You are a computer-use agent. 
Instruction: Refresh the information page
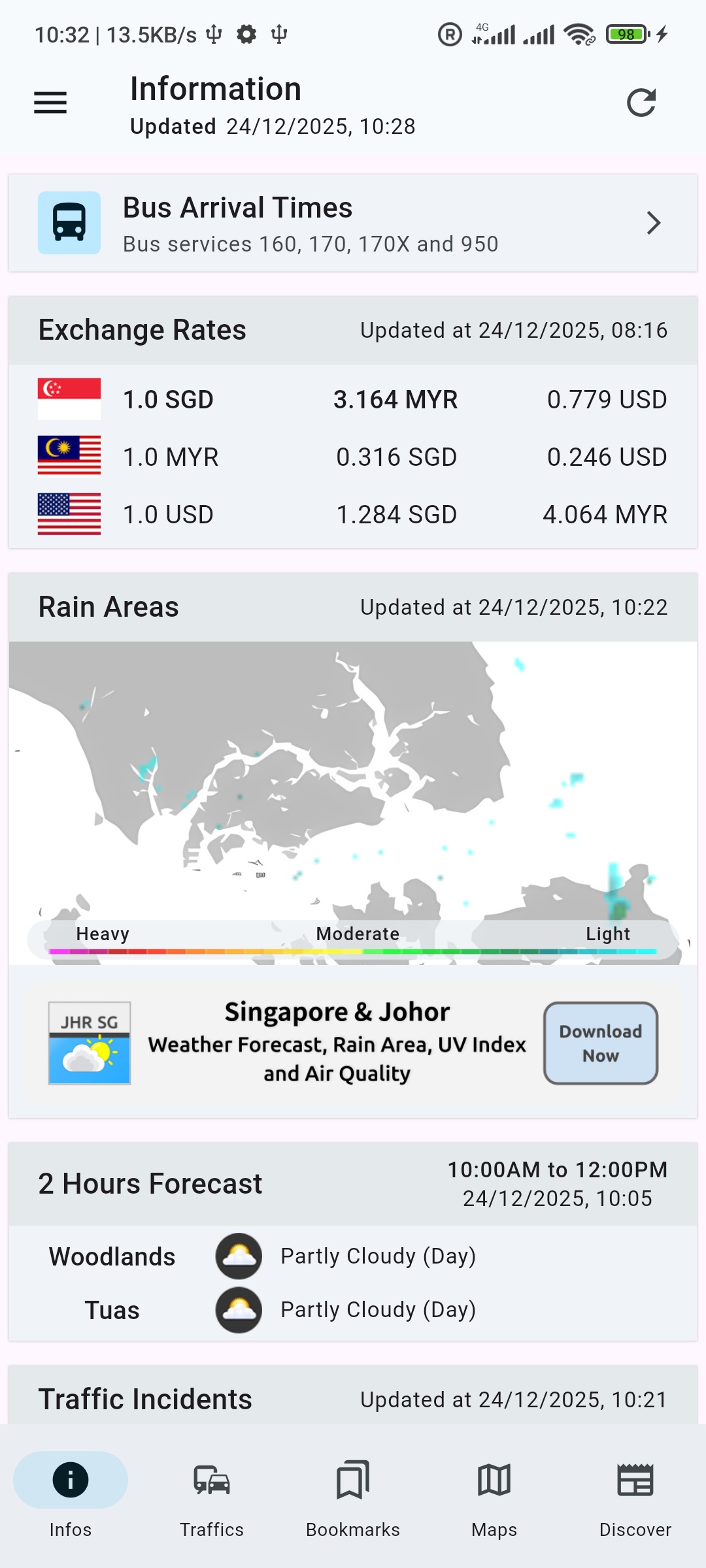(x=641, y=103)
